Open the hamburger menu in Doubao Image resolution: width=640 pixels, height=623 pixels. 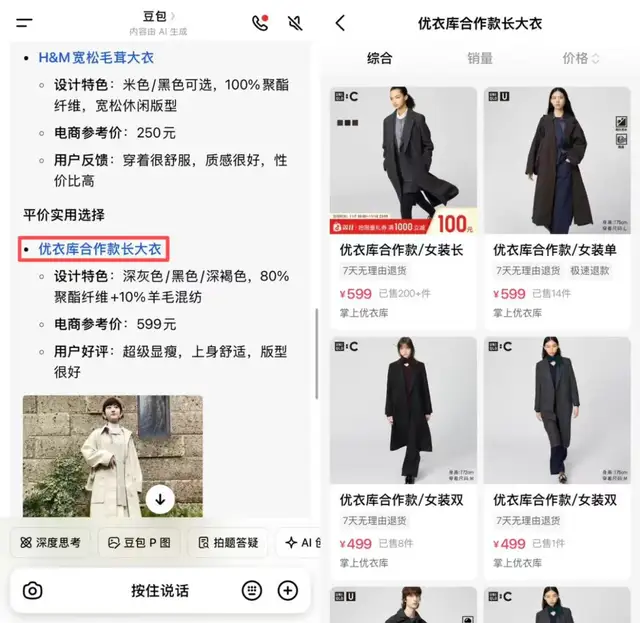(x=24, y=22)
